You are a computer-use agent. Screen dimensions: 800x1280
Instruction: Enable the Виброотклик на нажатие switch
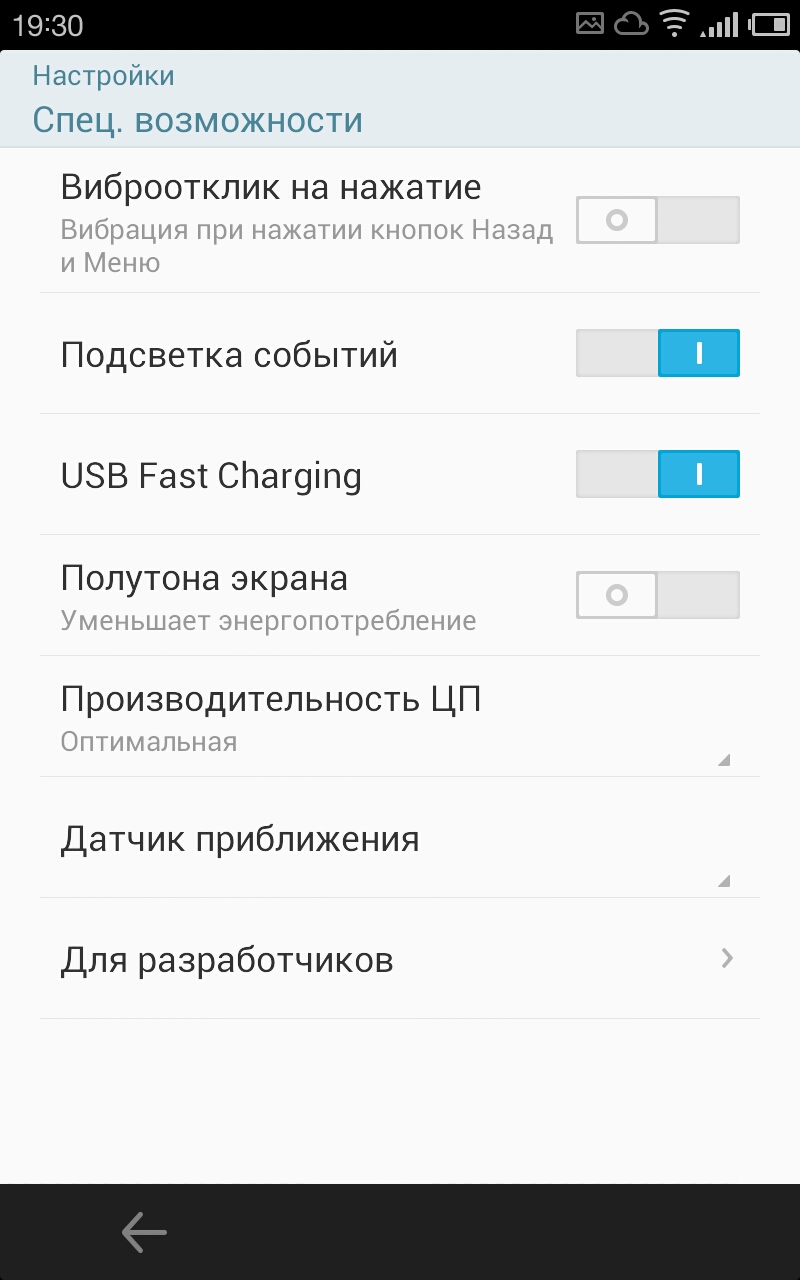click(657, 220)
